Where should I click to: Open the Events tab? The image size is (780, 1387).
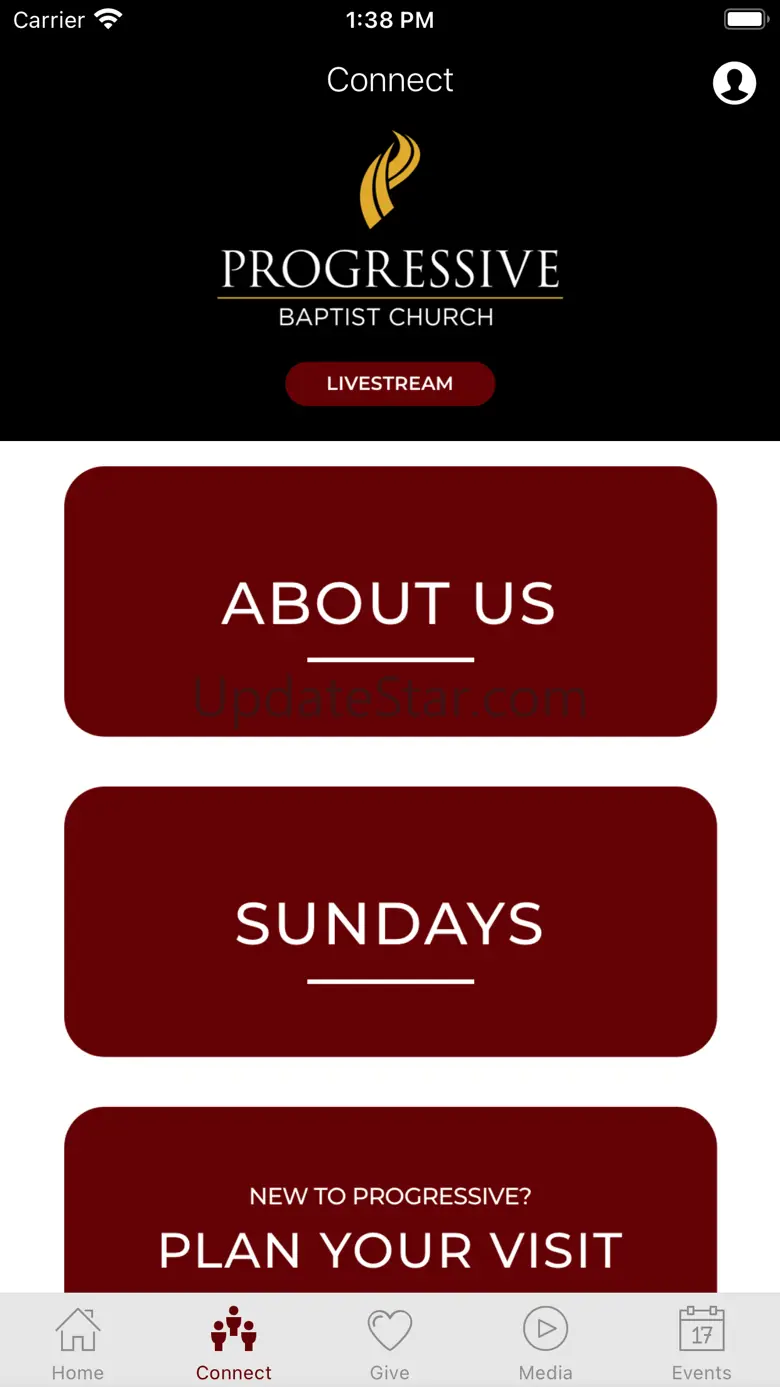702,1342
